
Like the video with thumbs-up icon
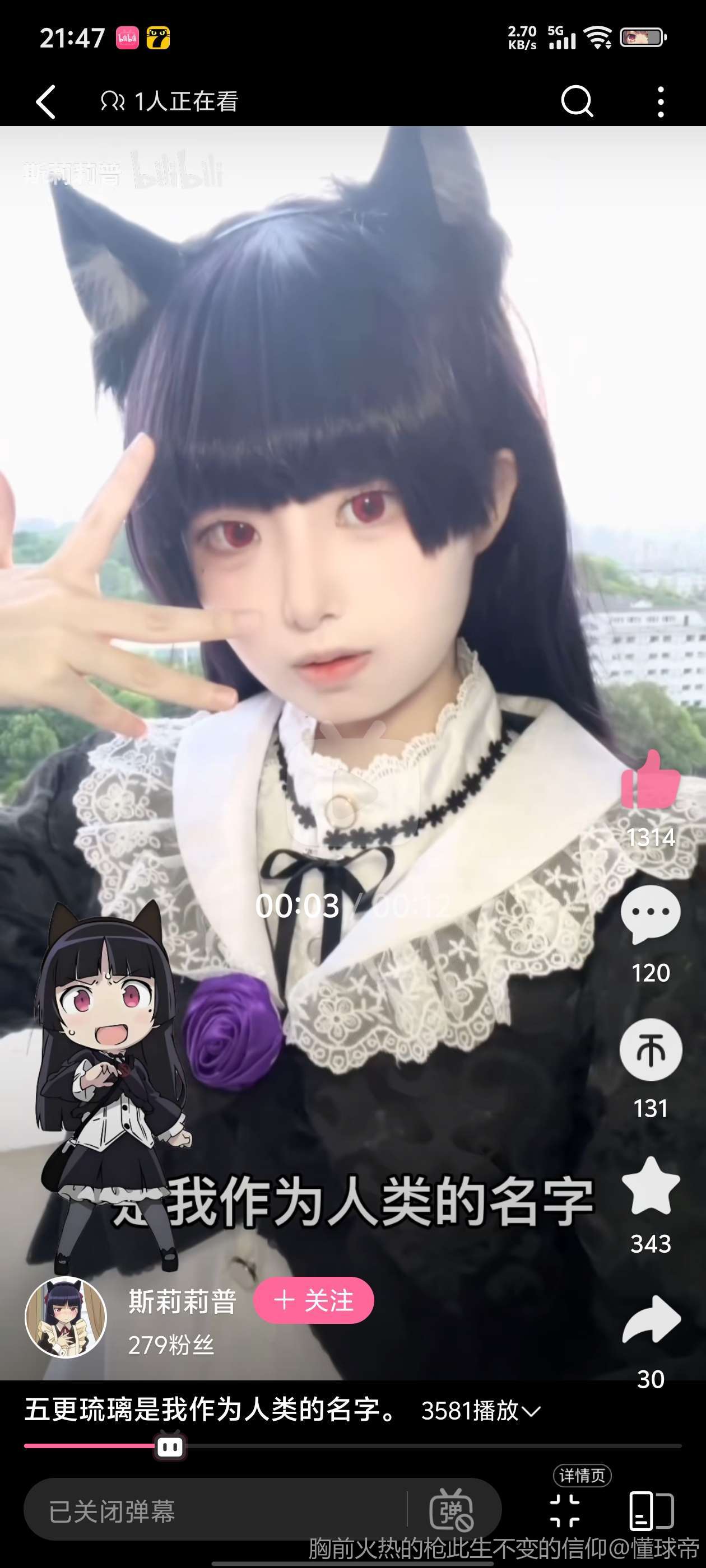tap(650, 781)
